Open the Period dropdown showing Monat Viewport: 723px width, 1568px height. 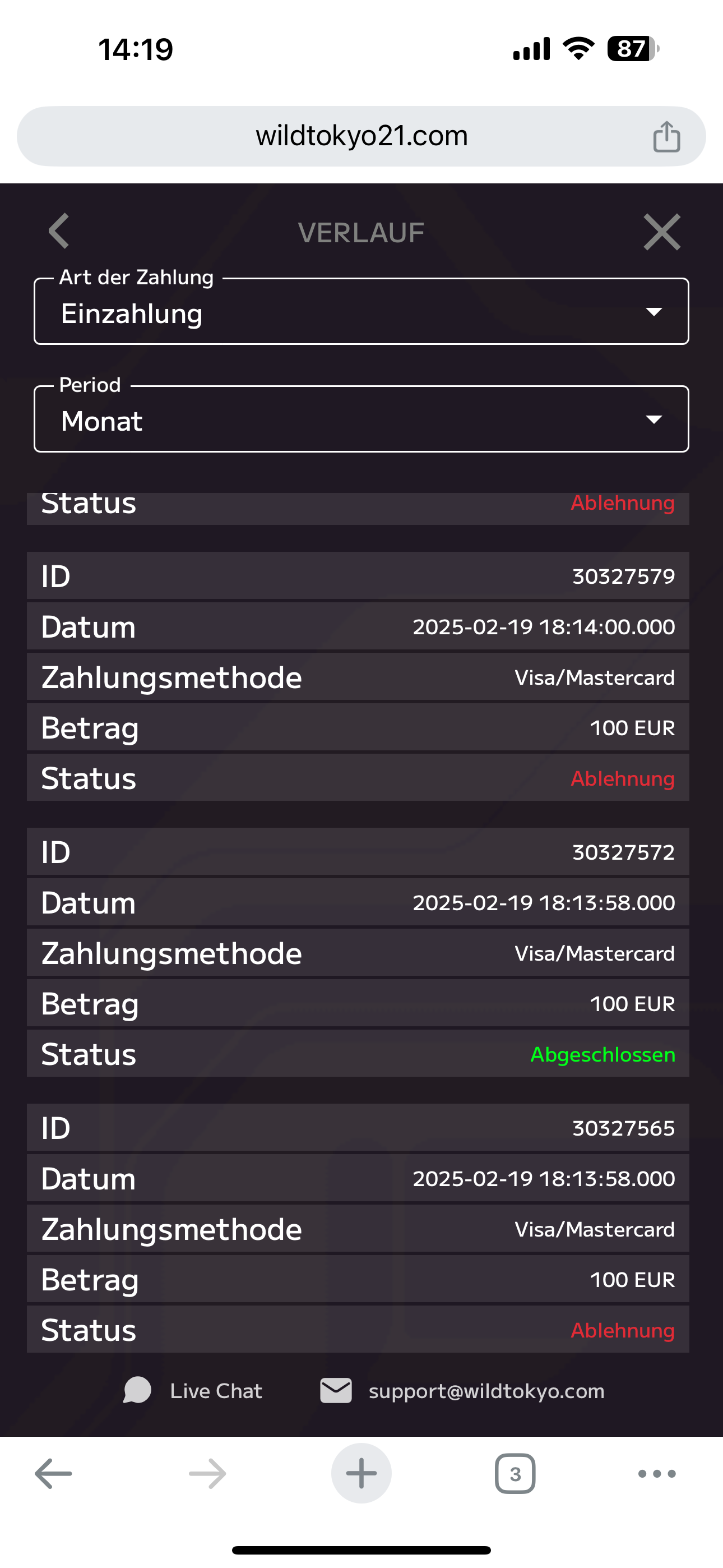(x=361, y=420)
